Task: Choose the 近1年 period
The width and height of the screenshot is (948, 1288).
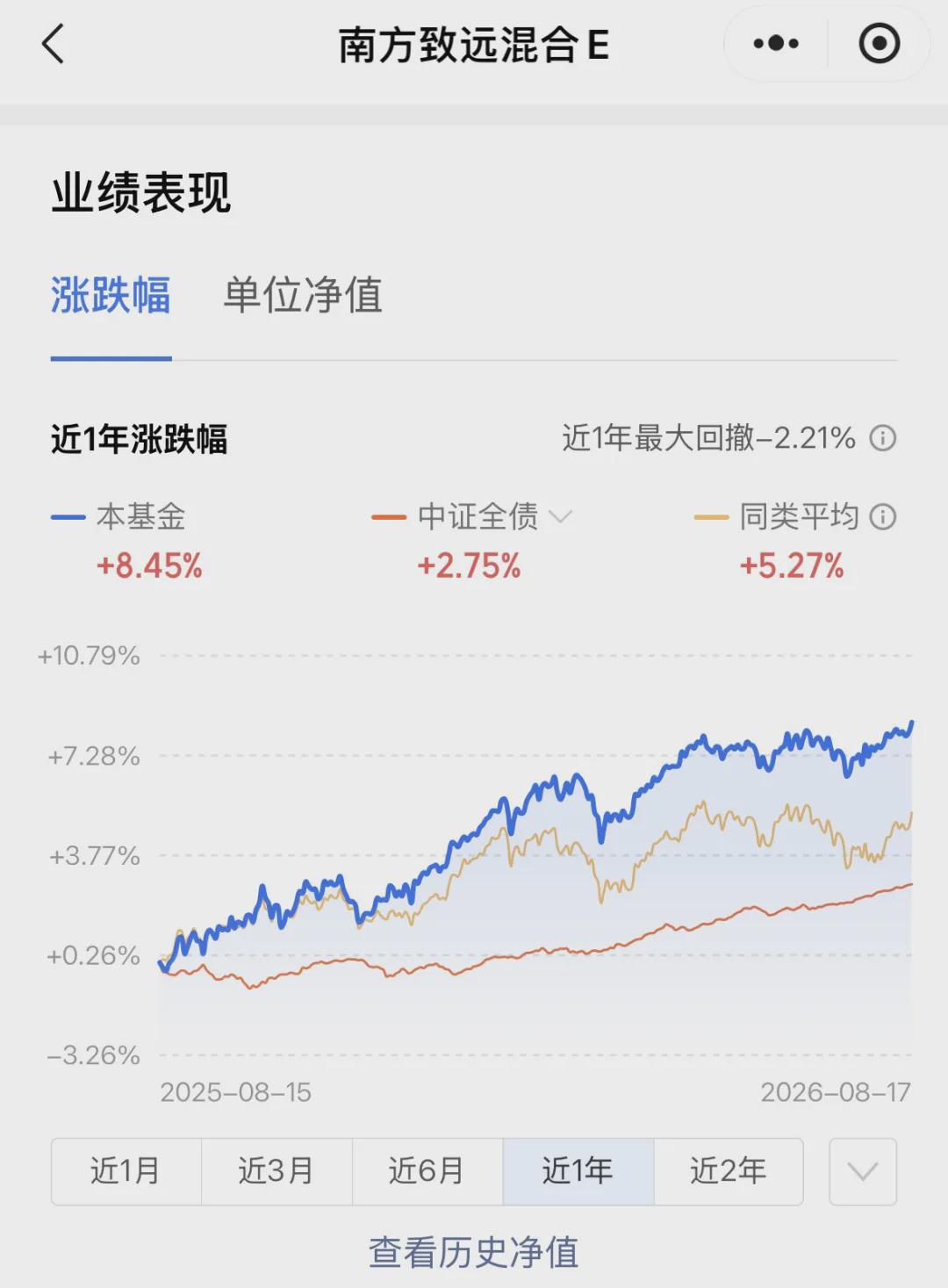Action: click(x=578, y=1171)
